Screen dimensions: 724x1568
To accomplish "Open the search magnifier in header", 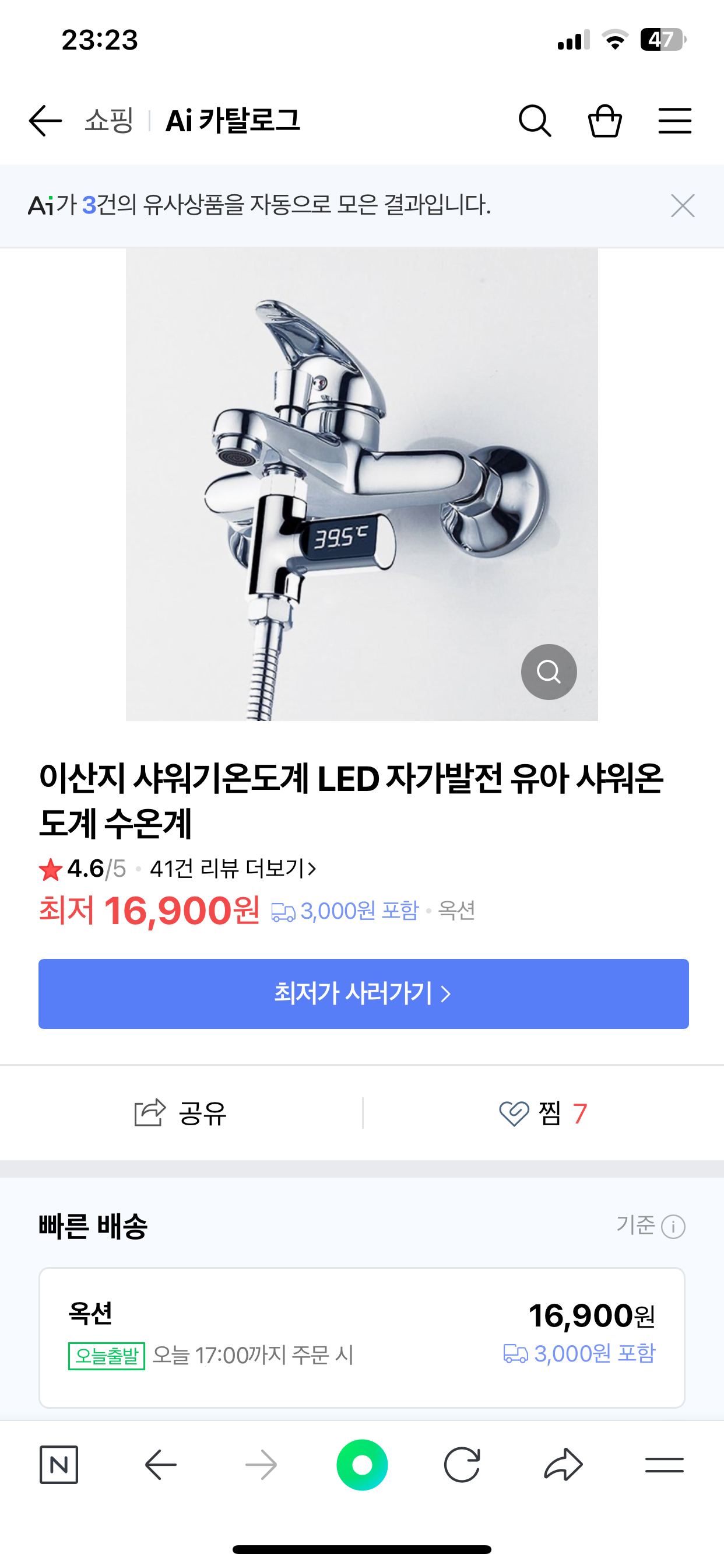I will pyautogui.click(x=534, y=121).
